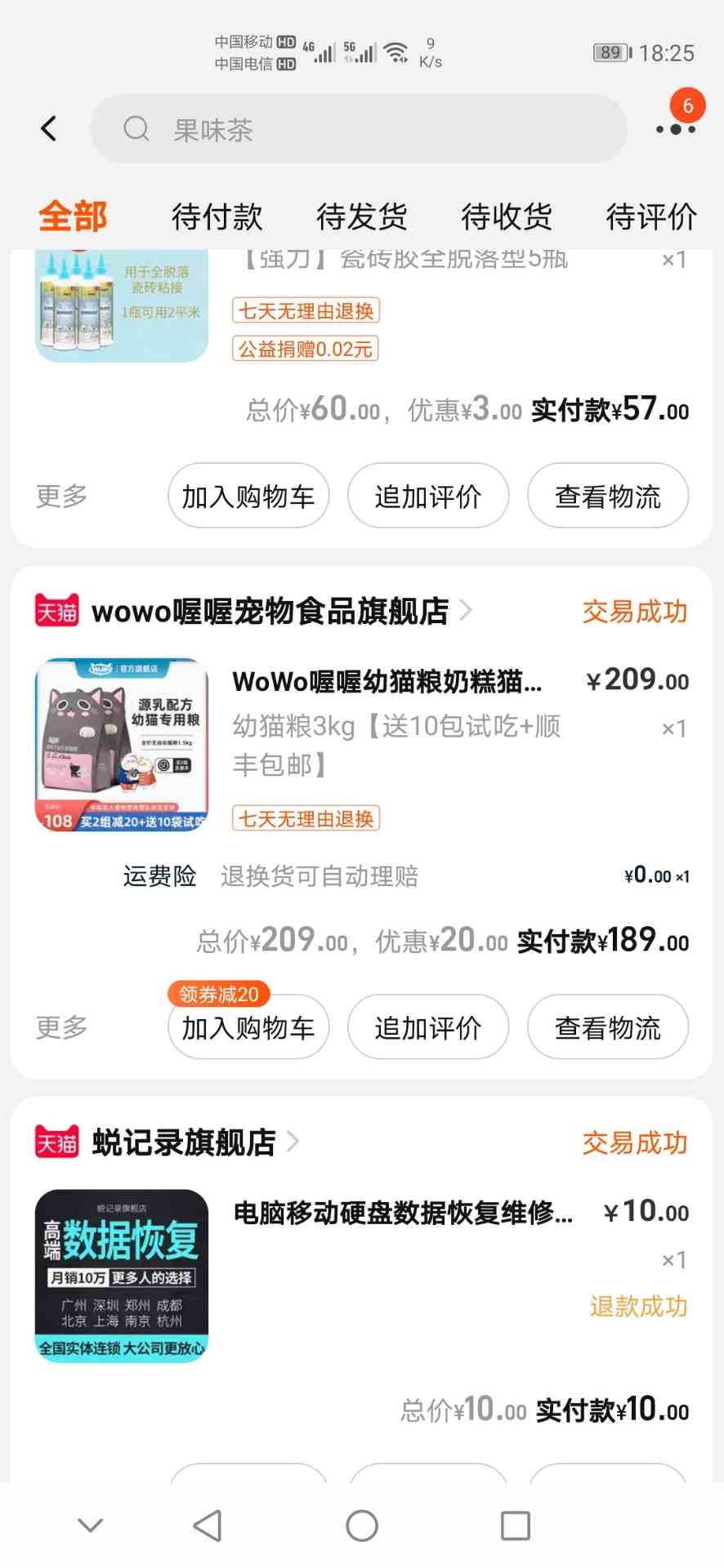Tap 更多 under the WoWo cat food order
This screenshot has width=724, height=1568.
click(x=61, y=1027)
